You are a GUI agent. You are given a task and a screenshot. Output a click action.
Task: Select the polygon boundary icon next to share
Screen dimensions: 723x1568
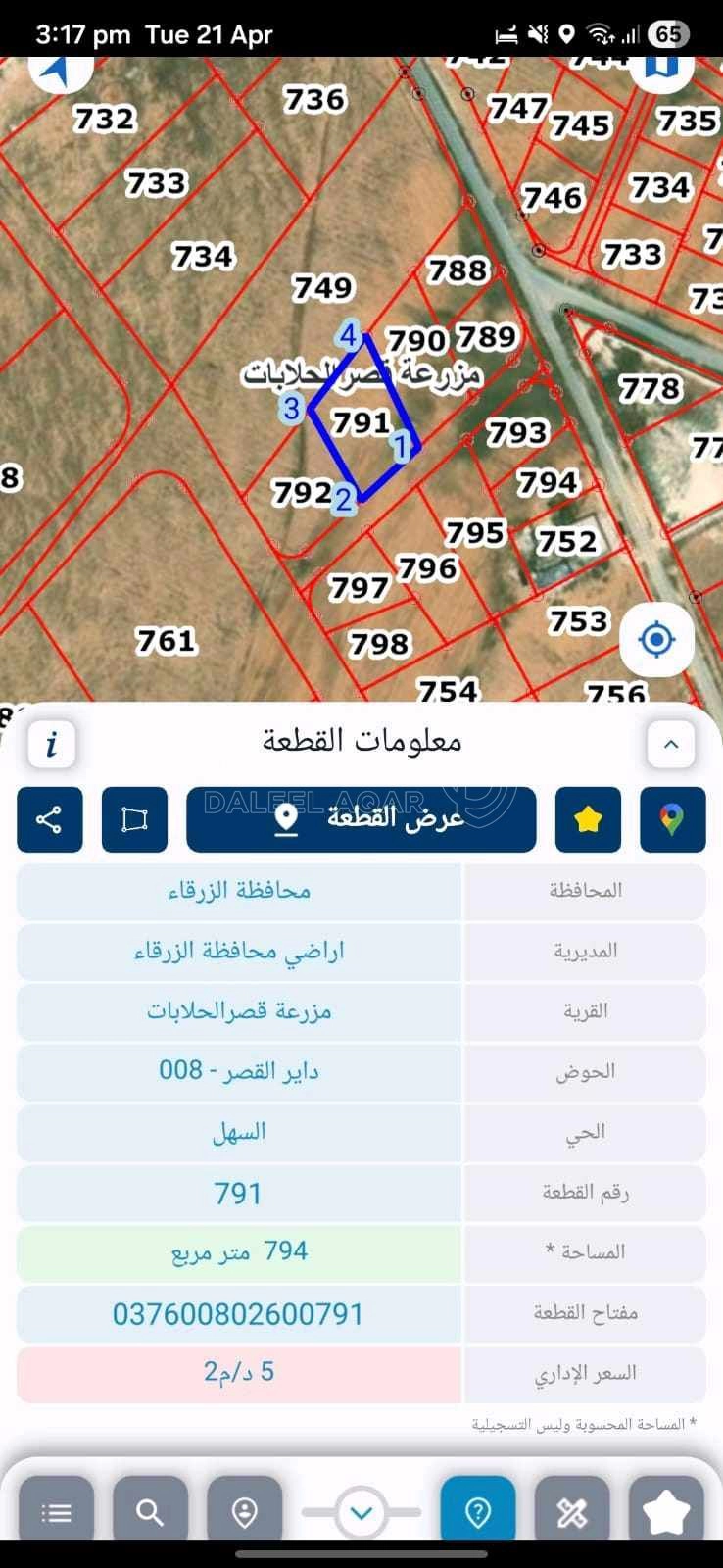134,819
